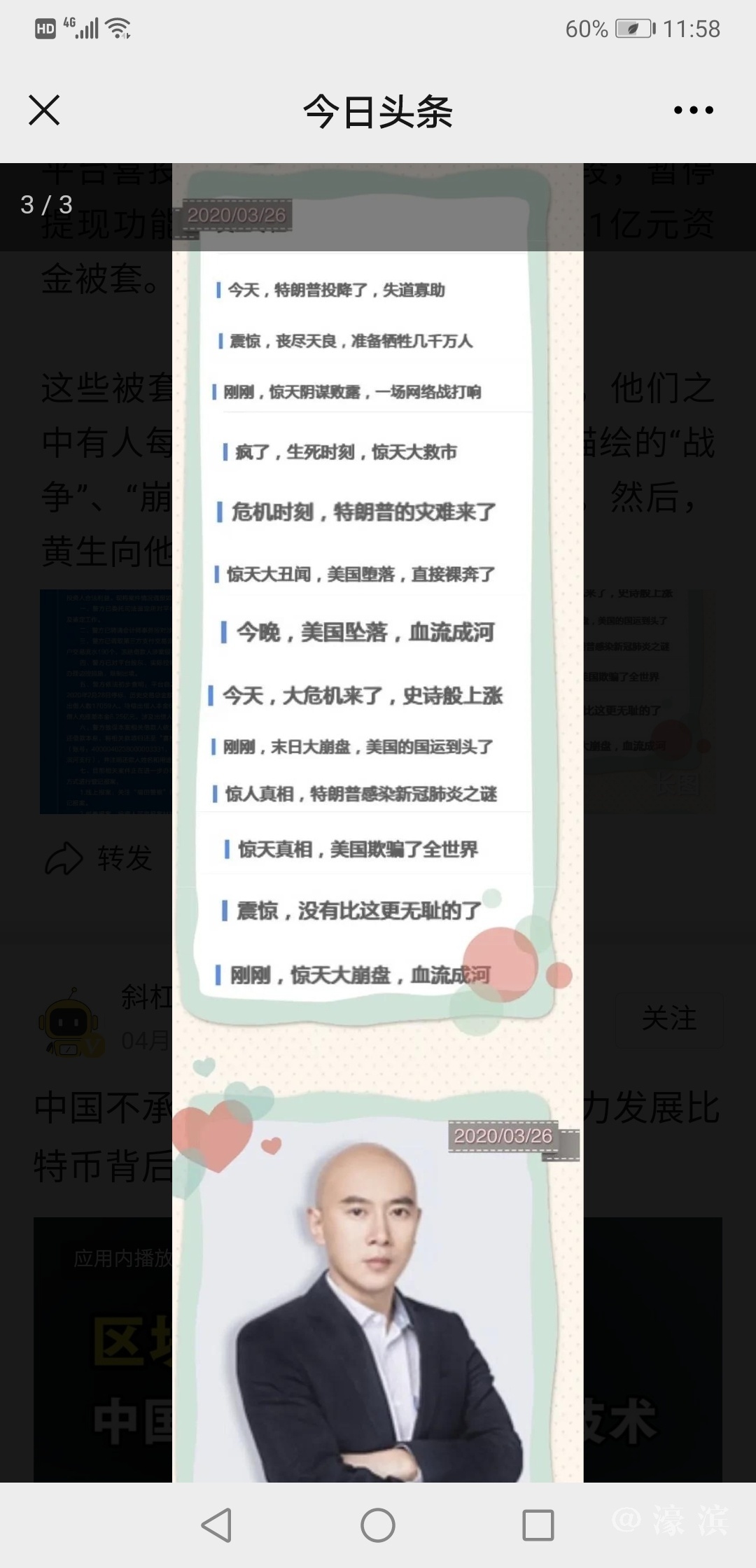Close the 今日头条 page

point(44,111)
